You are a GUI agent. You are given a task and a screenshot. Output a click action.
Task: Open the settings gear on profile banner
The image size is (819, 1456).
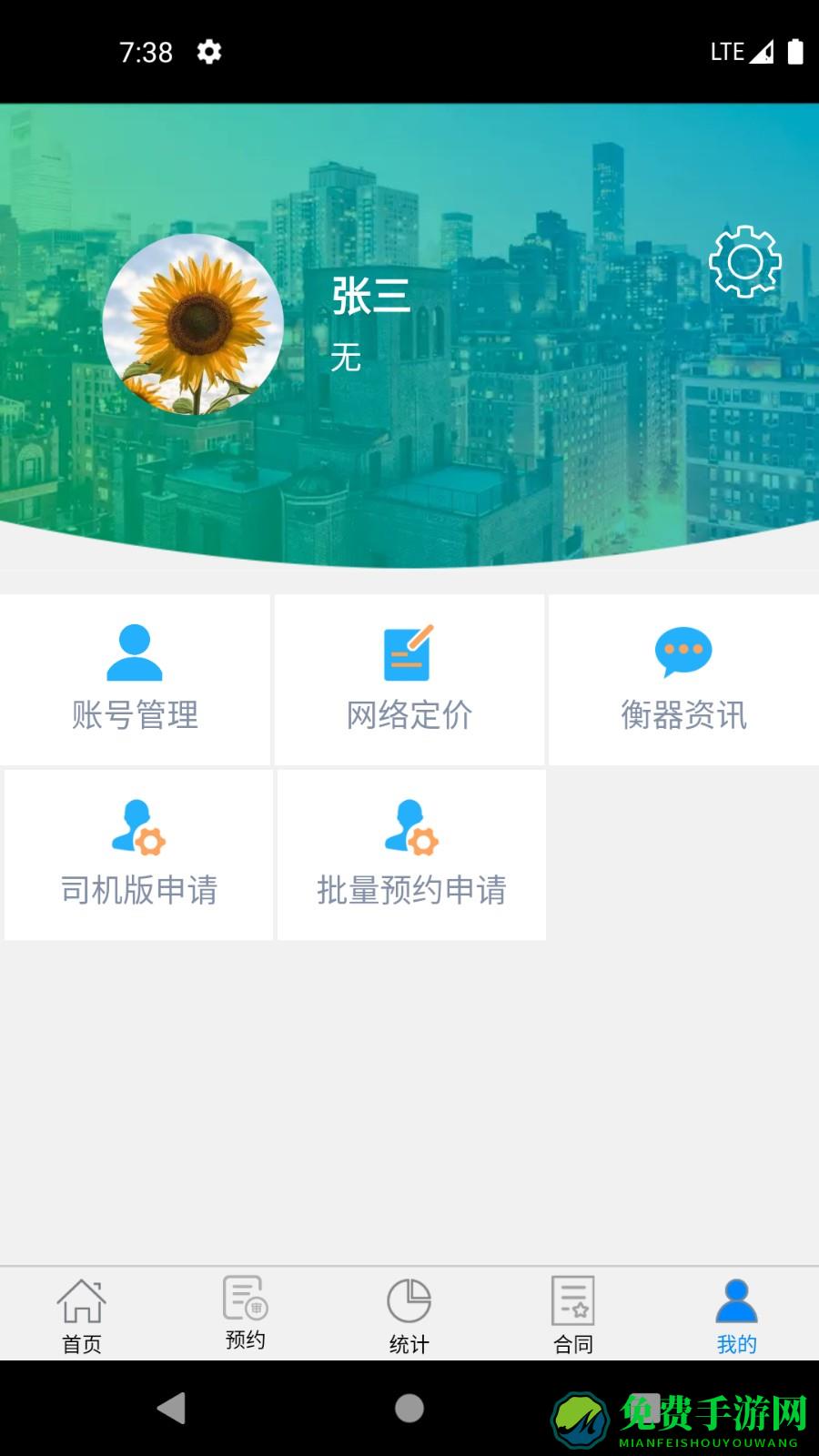point(743,261)
